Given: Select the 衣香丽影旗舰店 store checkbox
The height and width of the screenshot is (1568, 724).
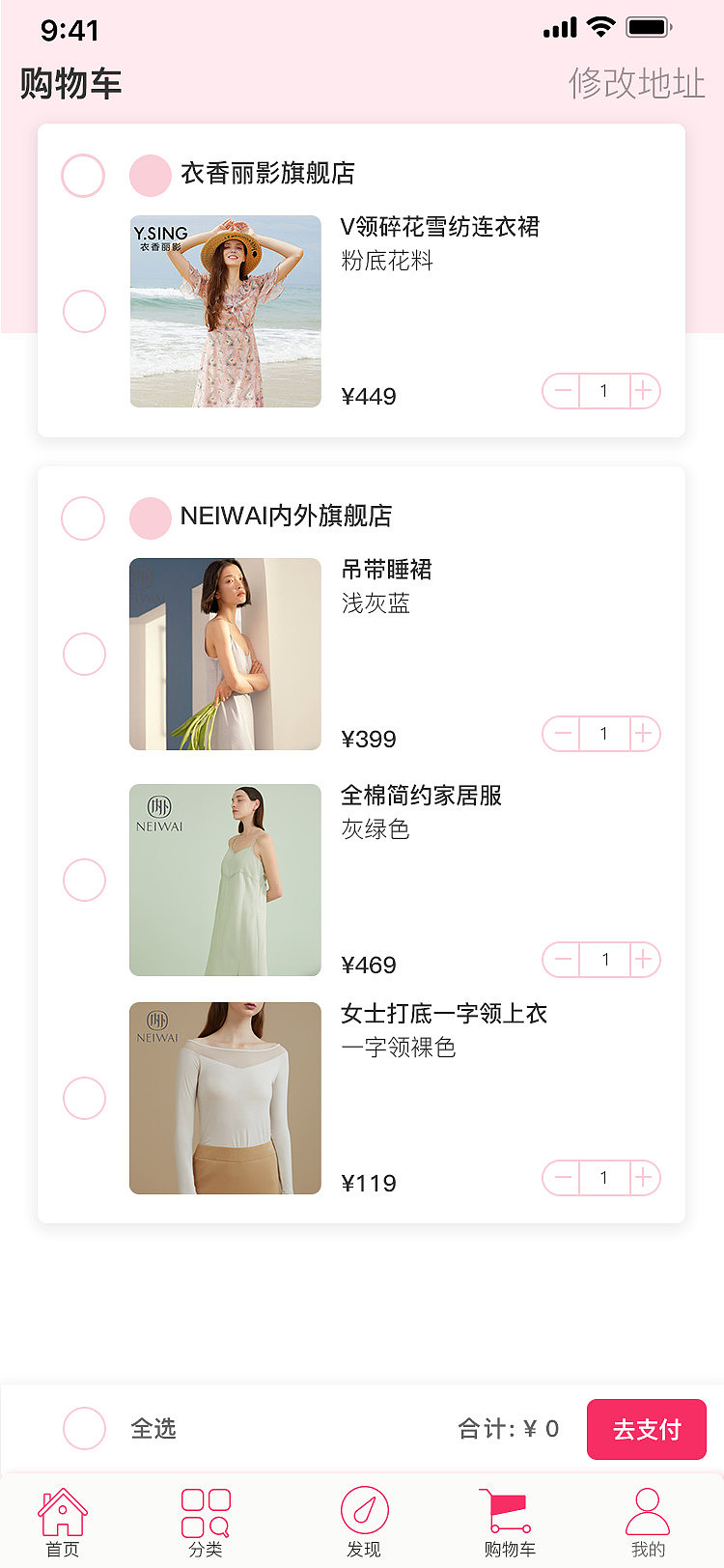Looking at the screenshot, I should click(x=83, y=175).
